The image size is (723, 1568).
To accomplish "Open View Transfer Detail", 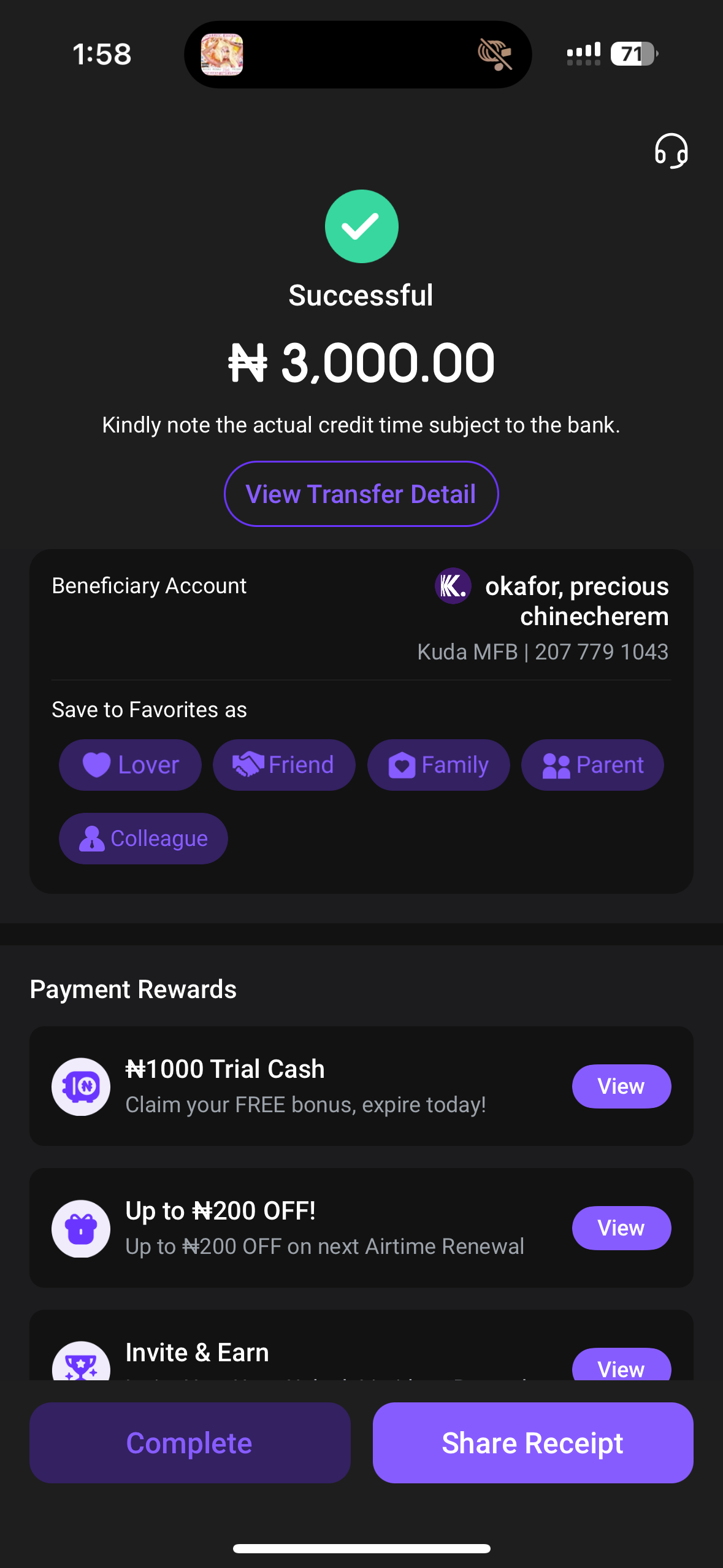I will (x=361, y=494).
